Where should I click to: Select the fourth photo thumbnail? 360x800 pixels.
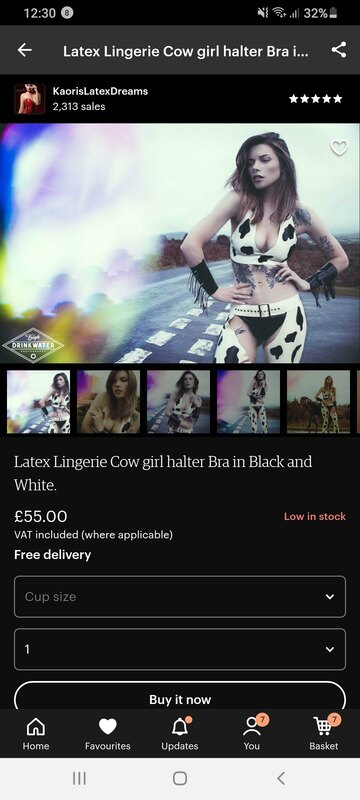click(248, 402)
